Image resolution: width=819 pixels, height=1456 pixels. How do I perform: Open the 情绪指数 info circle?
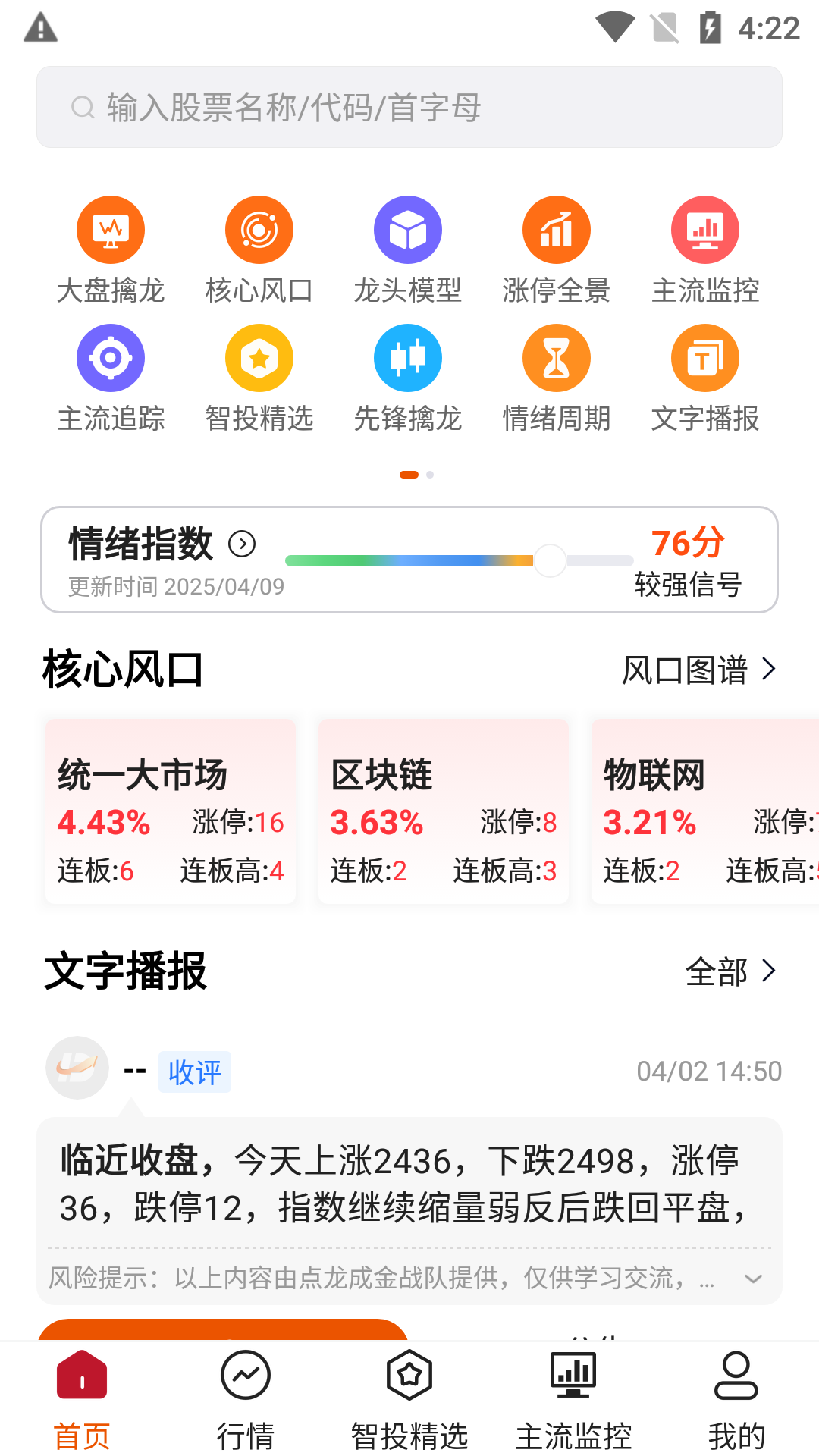241,544
